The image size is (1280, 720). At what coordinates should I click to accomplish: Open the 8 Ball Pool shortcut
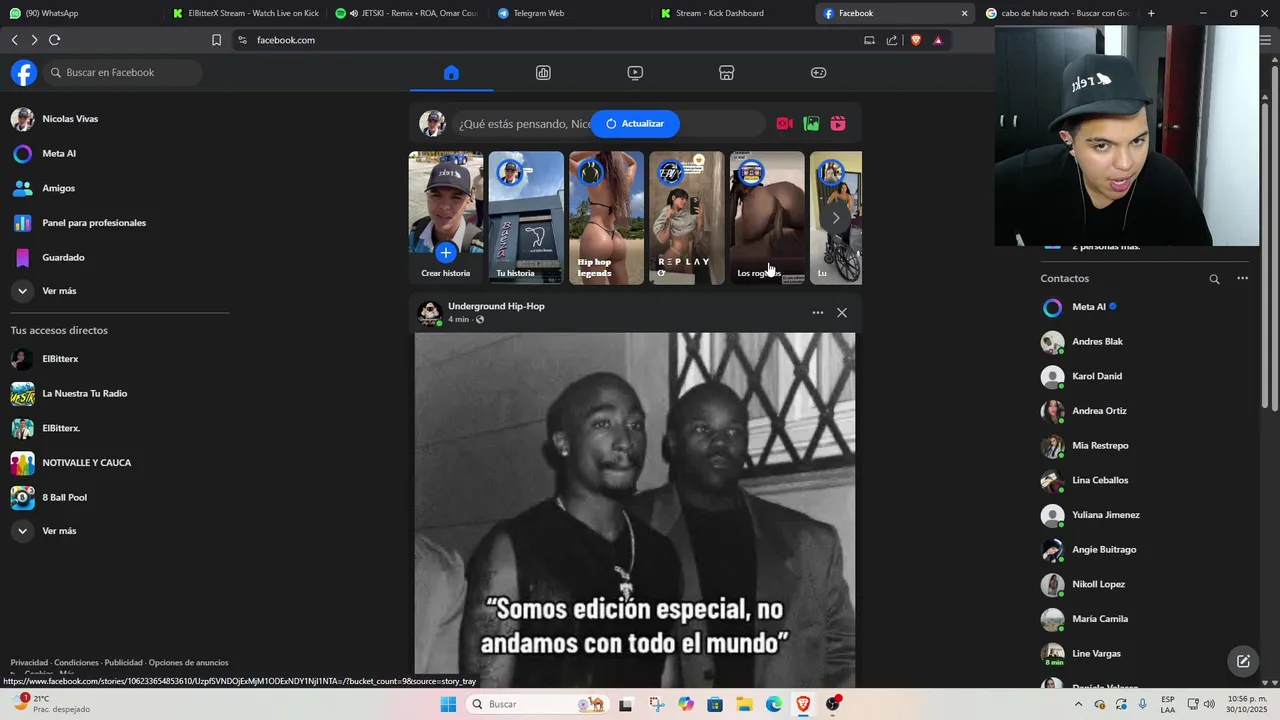click(64, 497)
